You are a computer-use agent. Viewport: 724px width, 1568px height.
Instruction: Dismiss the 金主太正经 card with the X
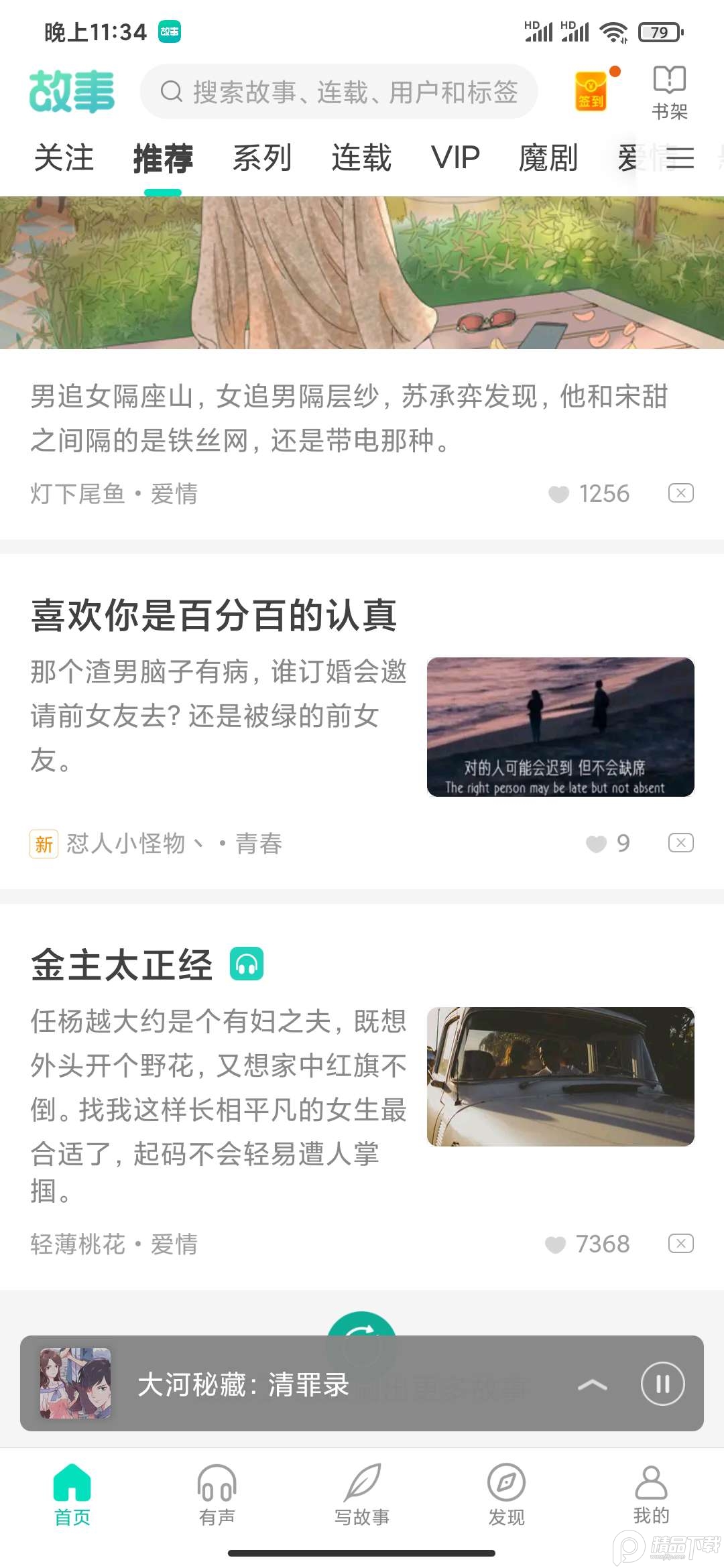[x=680, y=1244]
